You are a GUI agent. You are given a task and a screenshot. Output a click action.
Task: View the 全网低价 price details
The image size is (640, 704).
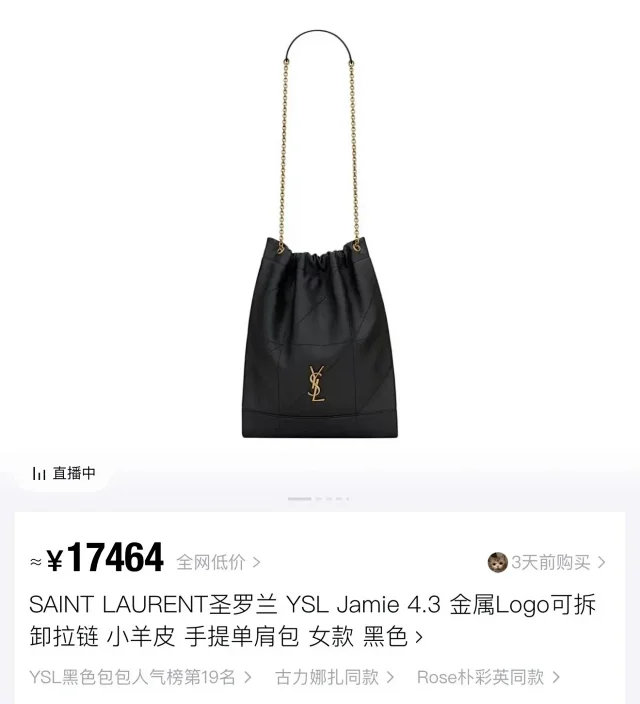(218, 562)
